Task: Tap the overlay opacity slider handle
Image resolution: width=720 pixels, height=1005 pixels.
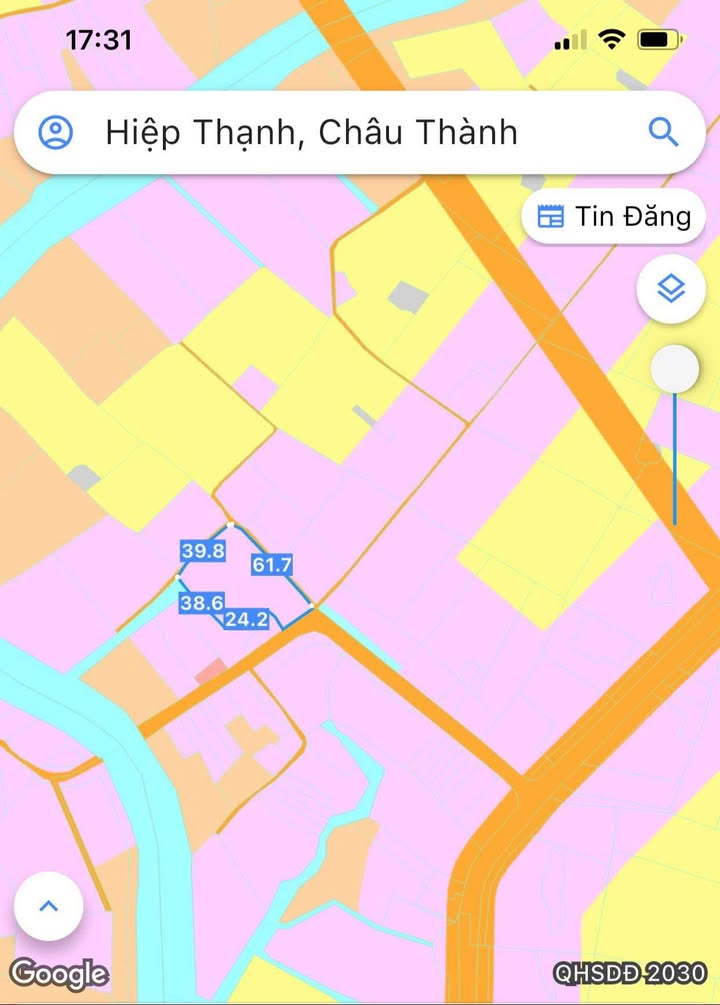Action: coord(674,371)
